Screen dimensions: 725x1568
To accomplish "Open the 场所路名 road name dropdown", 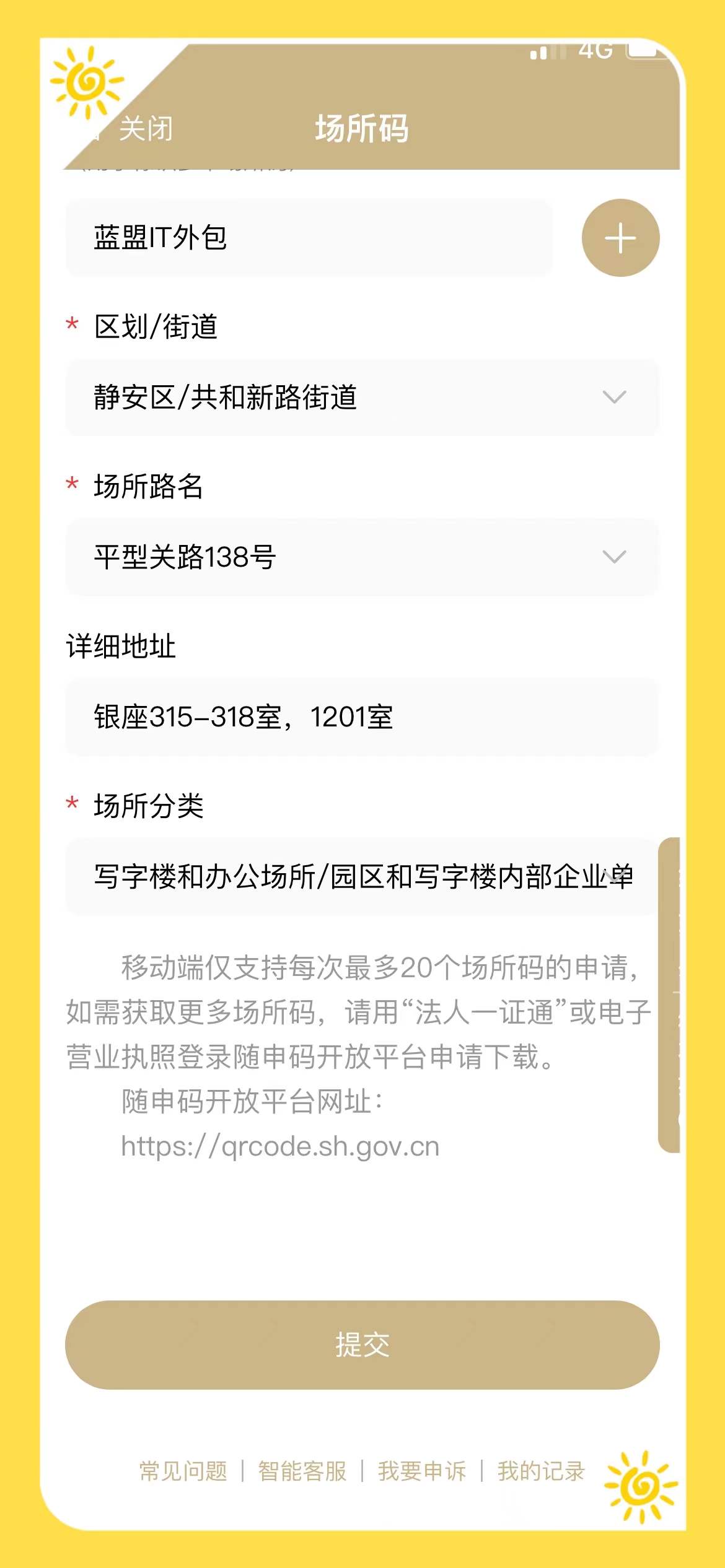I will pos(362,557).
